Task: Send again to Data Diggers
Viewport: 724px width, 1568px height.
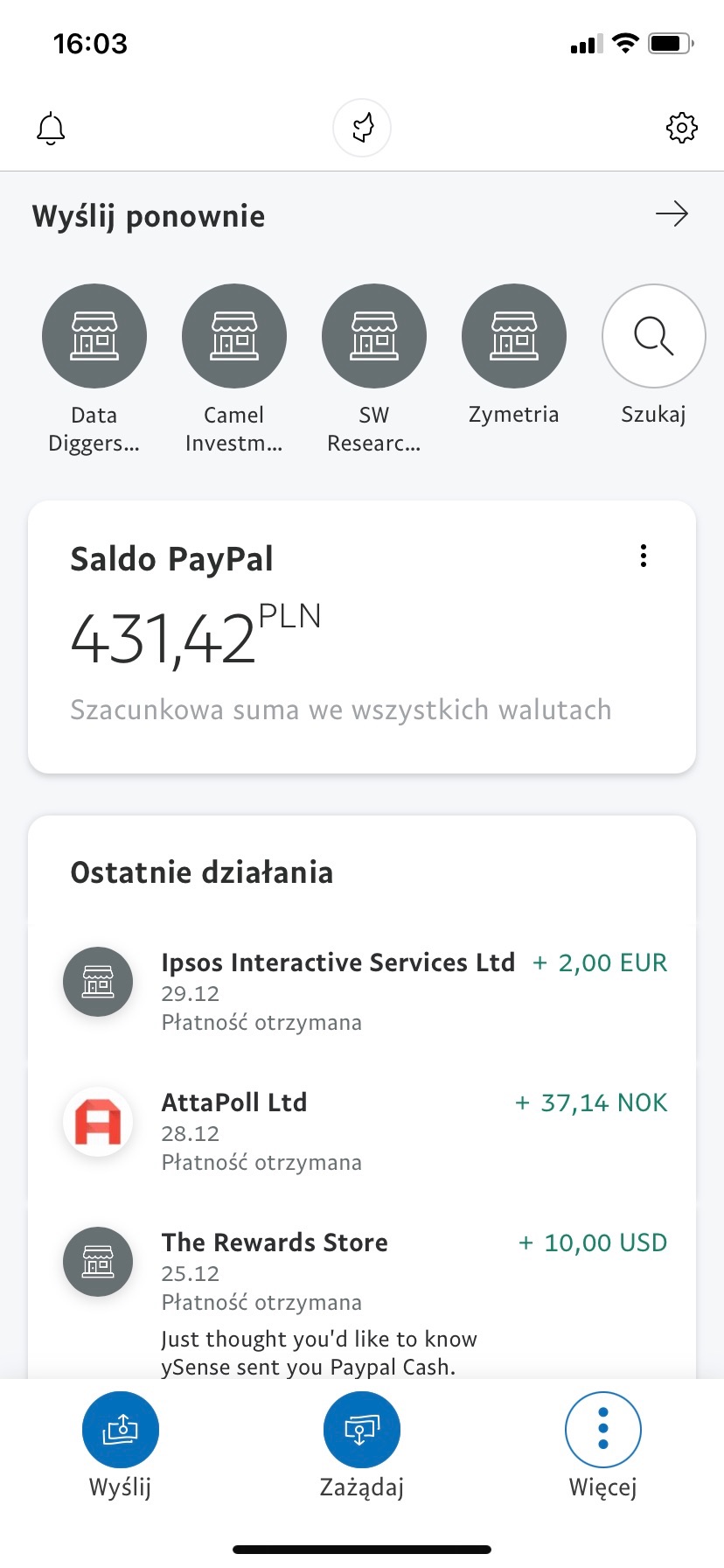Action: [x=94, y=337]
